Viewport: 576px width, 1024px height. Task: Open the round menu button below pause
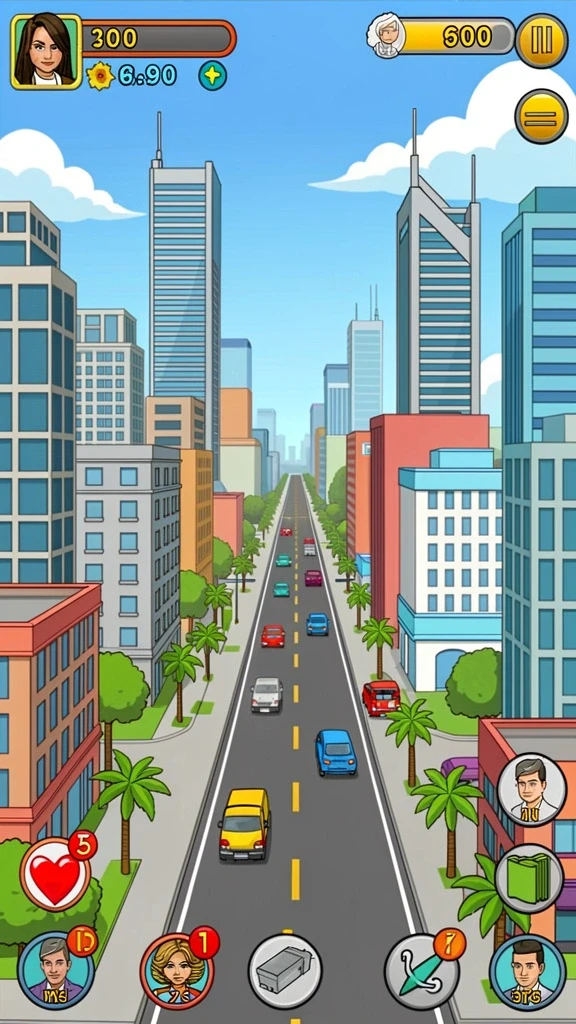(541, 117)
